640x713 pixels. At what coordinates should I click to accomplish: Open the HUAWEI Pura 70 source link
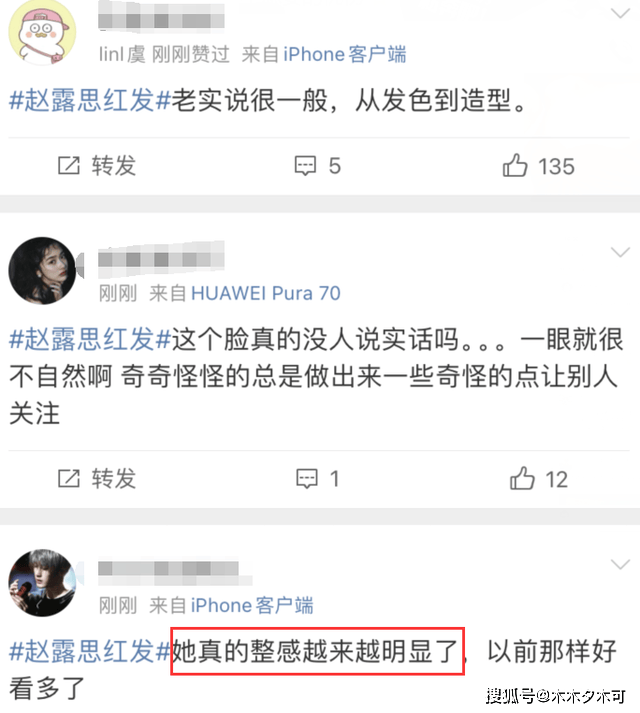pyautogui.click(x=265, y=293)
